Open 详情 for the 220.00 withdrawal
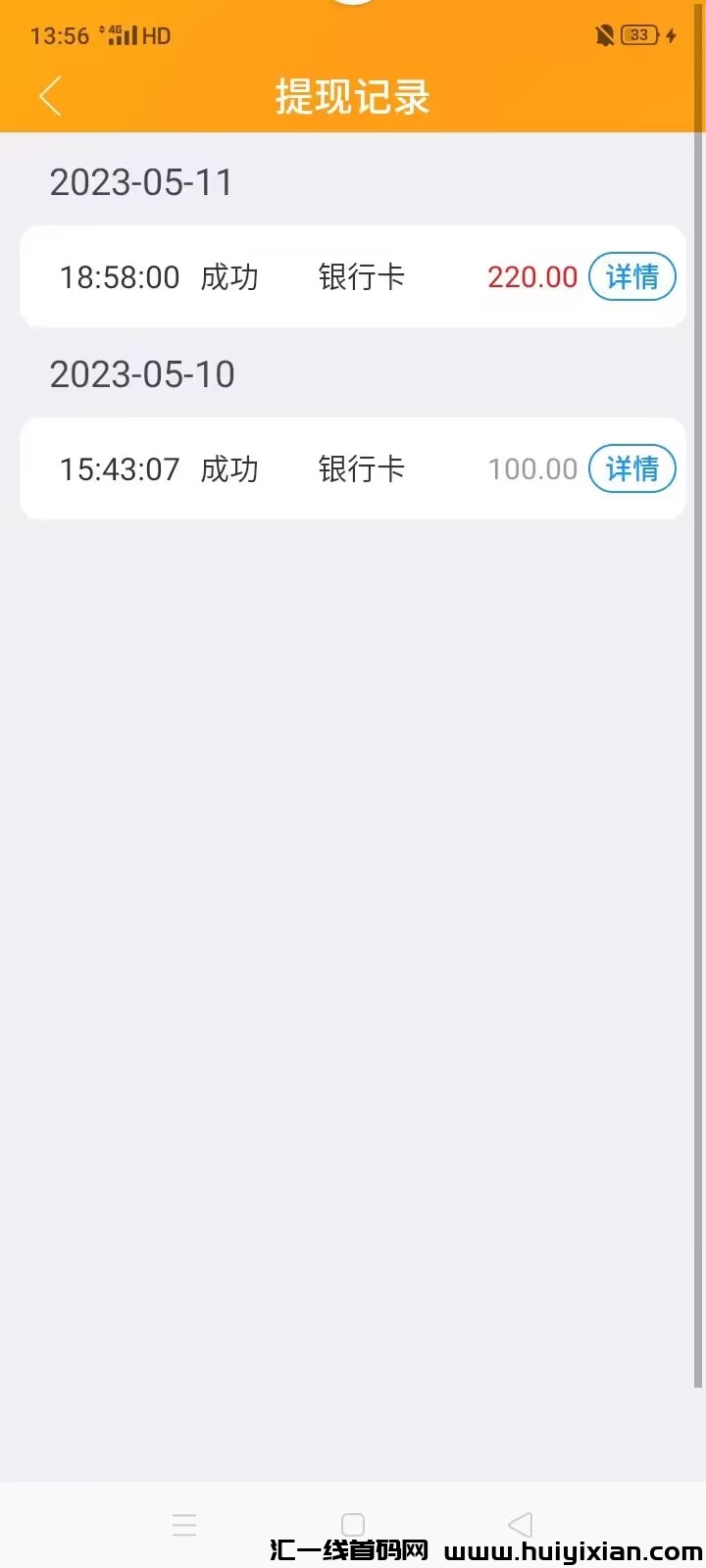 click(x=632, y=277)
